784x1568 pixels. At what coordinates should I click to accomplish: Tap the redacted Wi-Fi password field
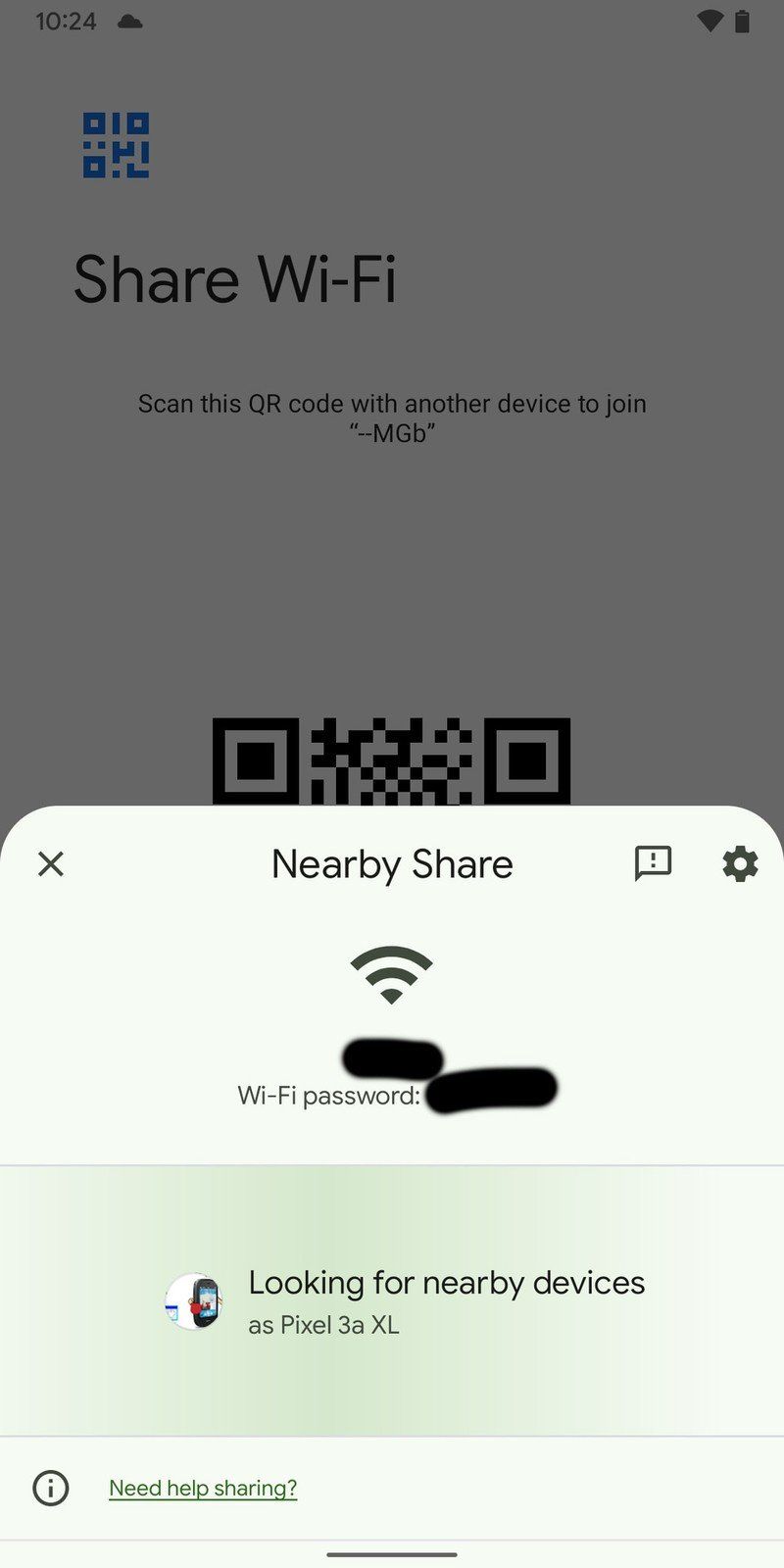pyautogui.click(x=490, y=1090)
